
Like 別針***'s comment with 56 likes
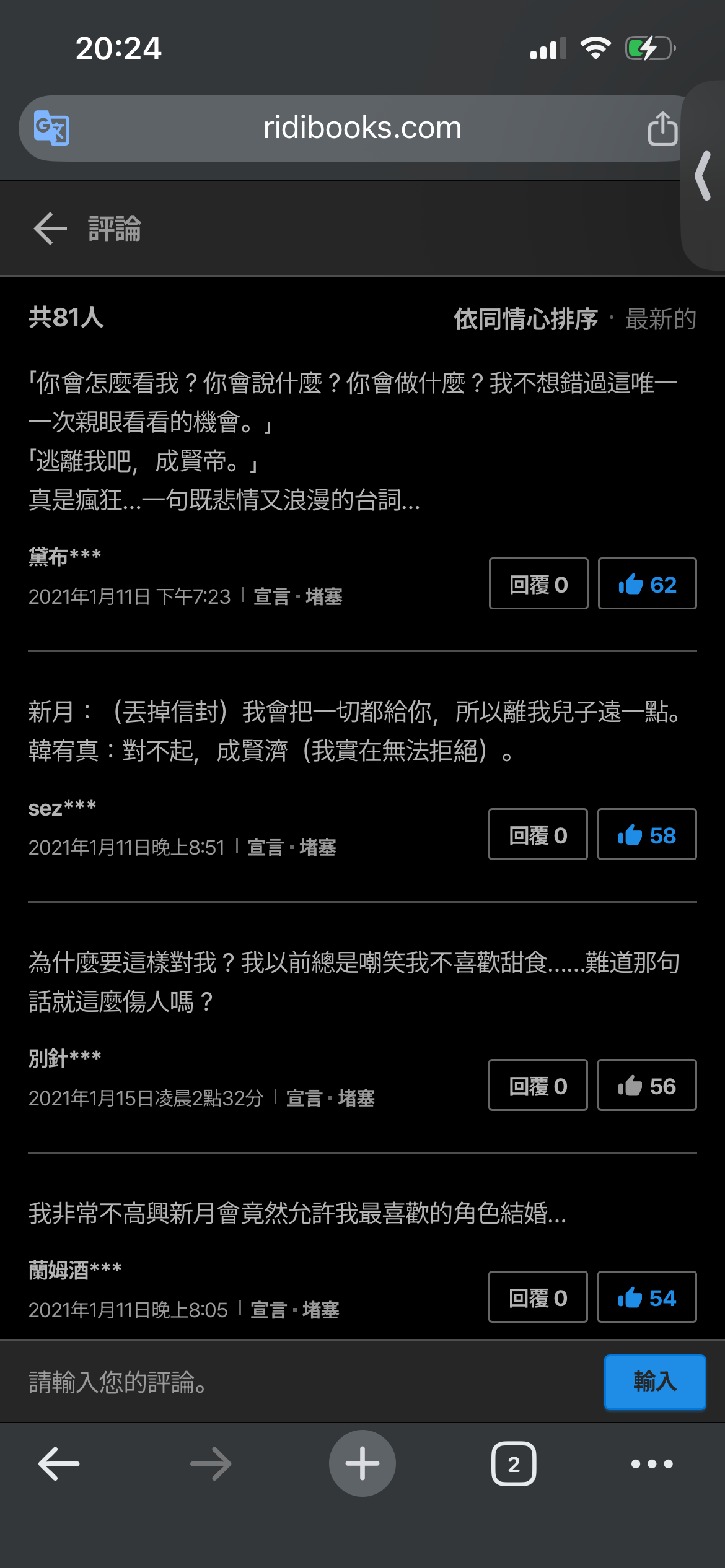(x=647, y=1086)
